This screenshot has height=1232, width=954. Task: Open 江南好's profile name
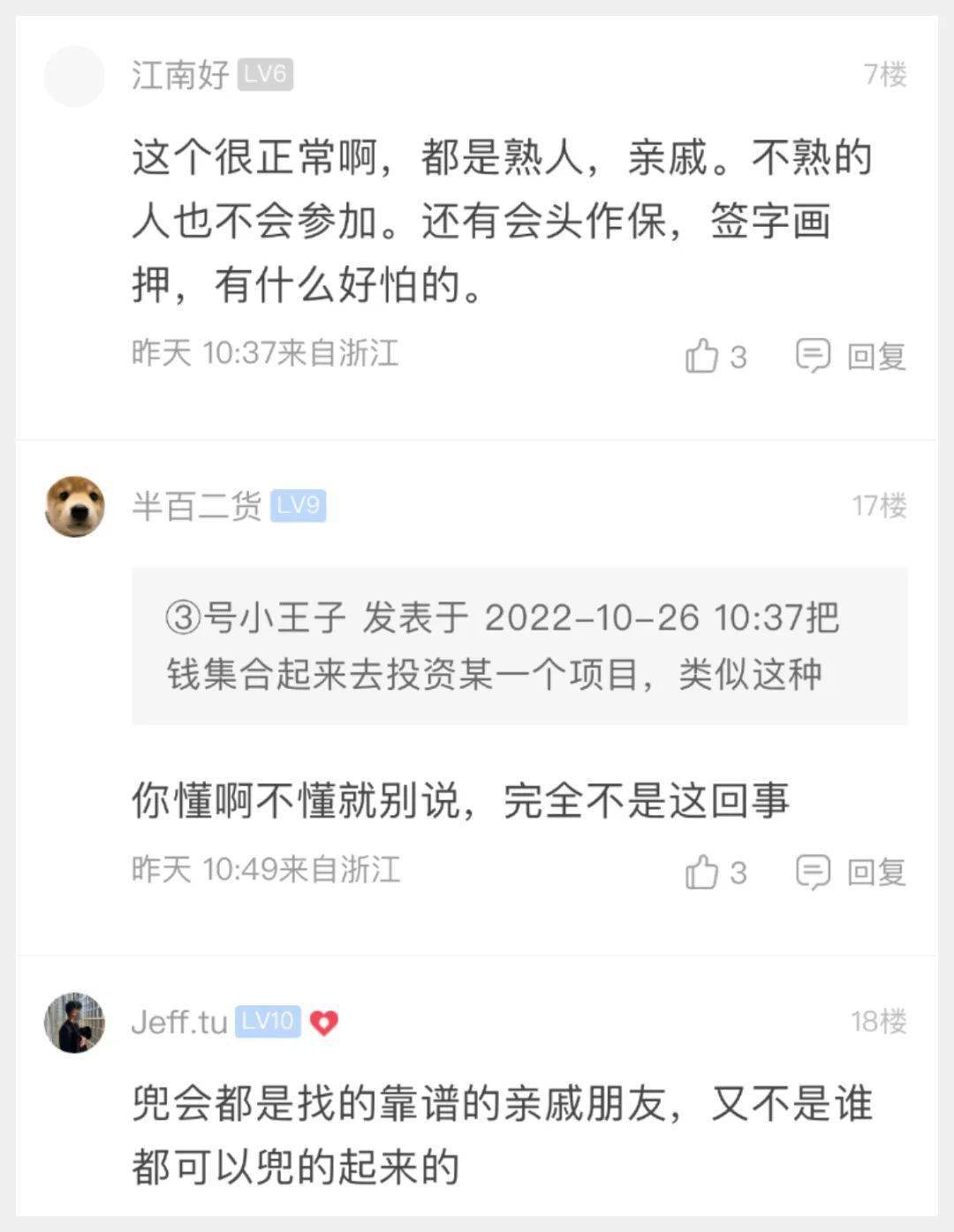(180, 75)
